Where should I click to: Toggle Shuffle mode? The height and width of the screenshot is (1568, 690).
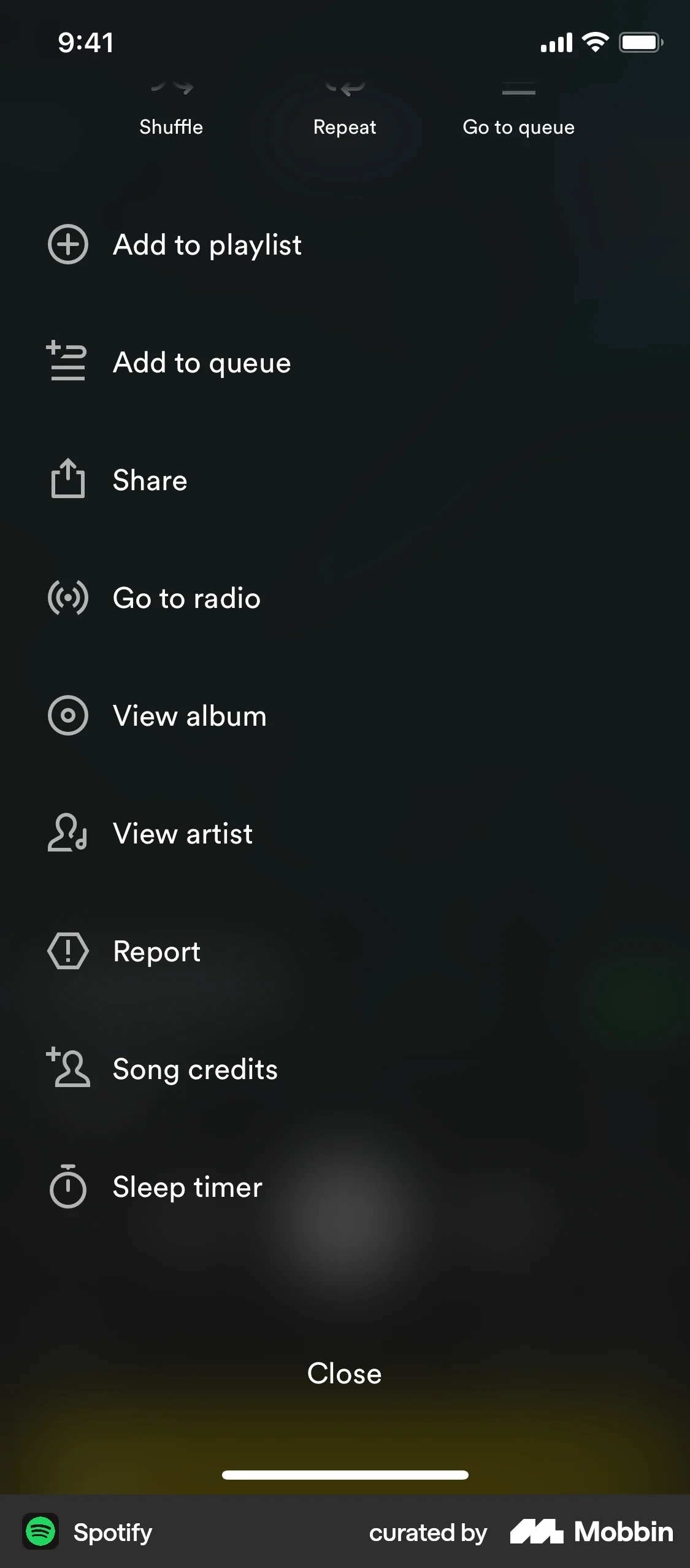coord(171,110)
